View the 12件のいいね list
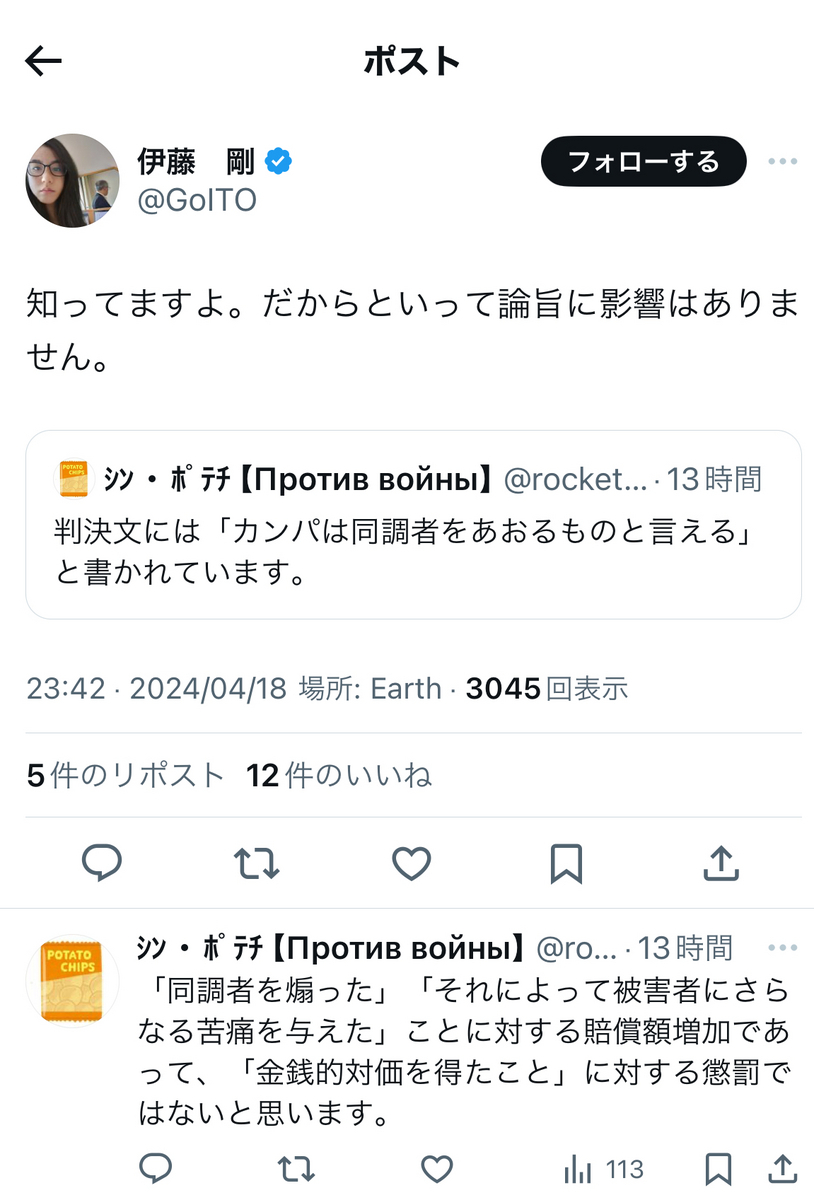 tap(340, 775)
